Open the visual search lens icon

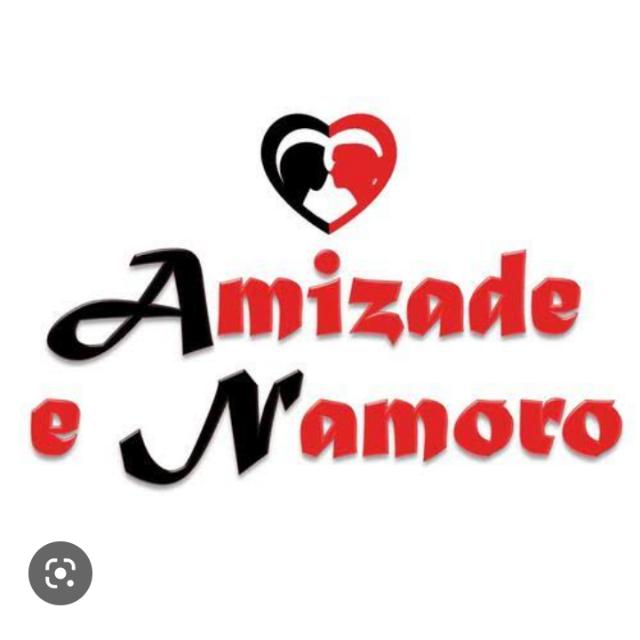(60, 573)
